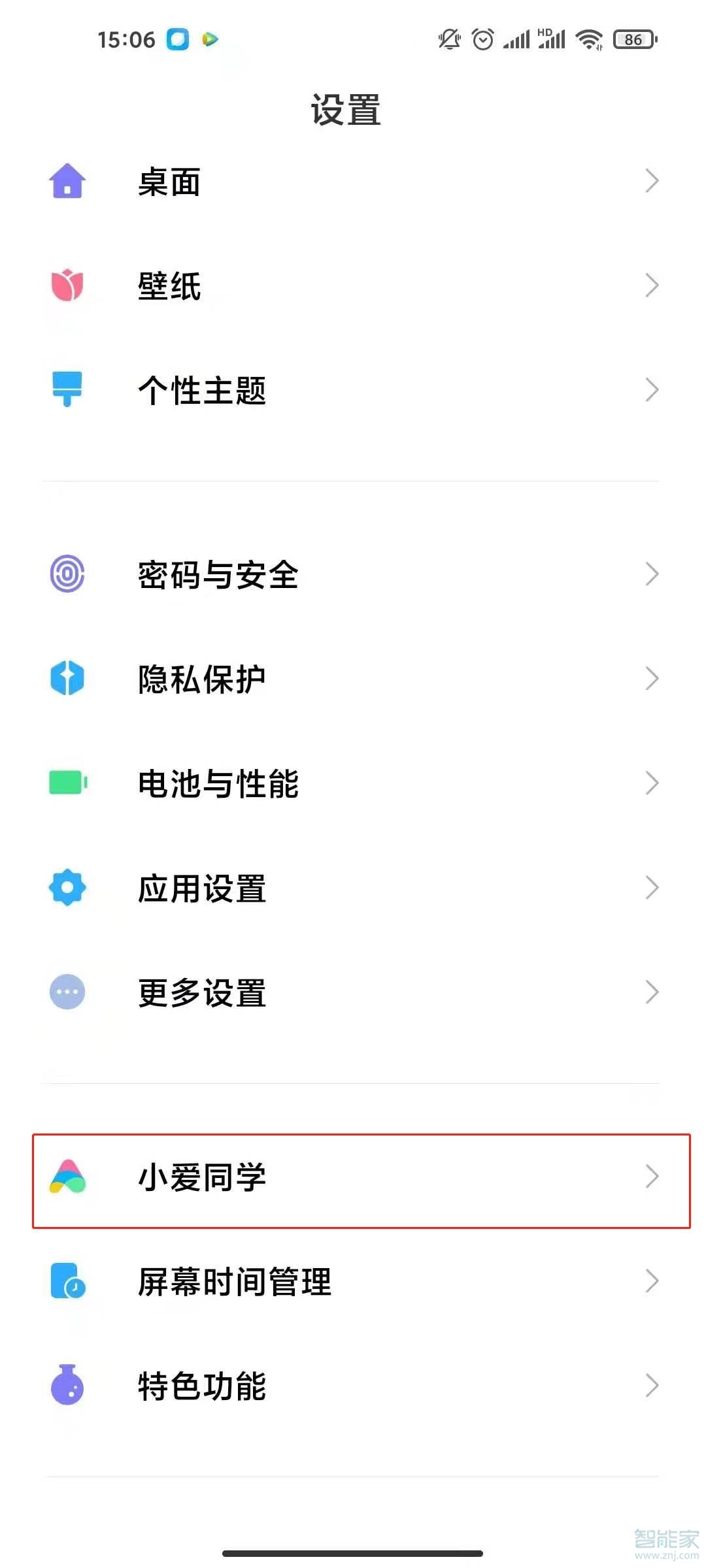Click the fingerprint icon for 密码与安全
706x1568 pixels.
point(67,575)
